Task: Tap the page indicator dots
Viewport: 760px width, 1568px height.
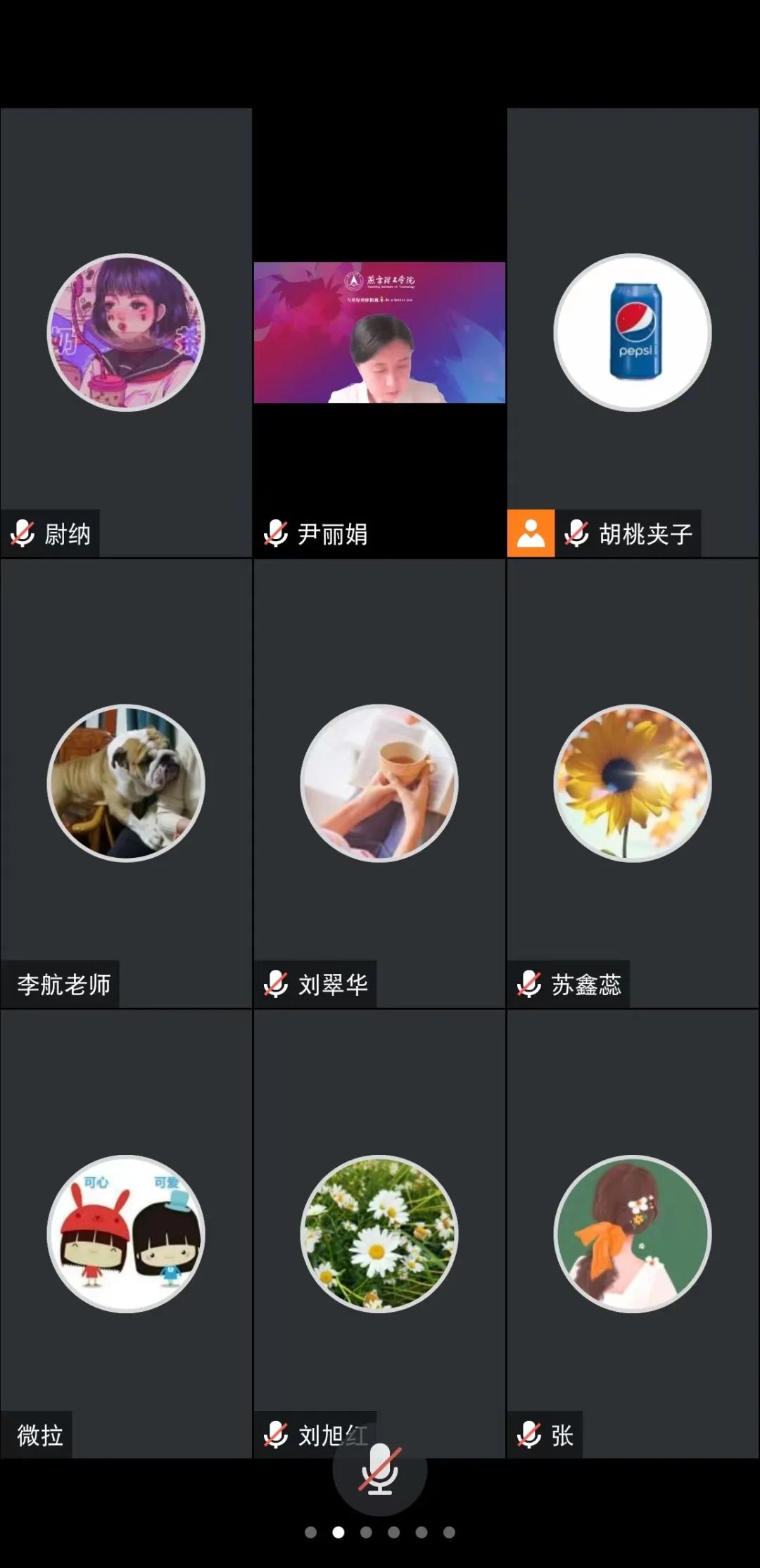Action: point(379,1532)
